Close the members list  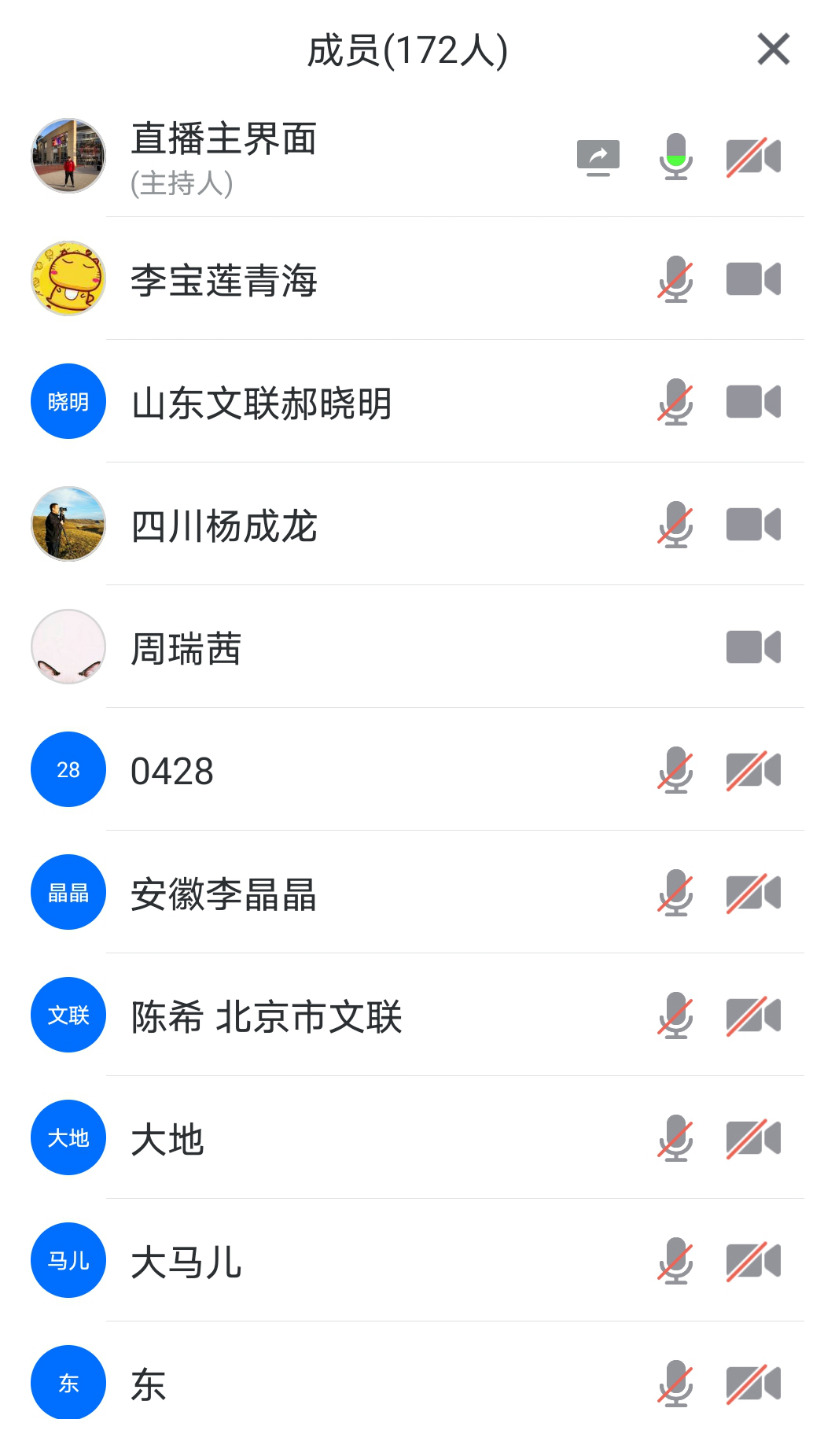pos(773,50)
